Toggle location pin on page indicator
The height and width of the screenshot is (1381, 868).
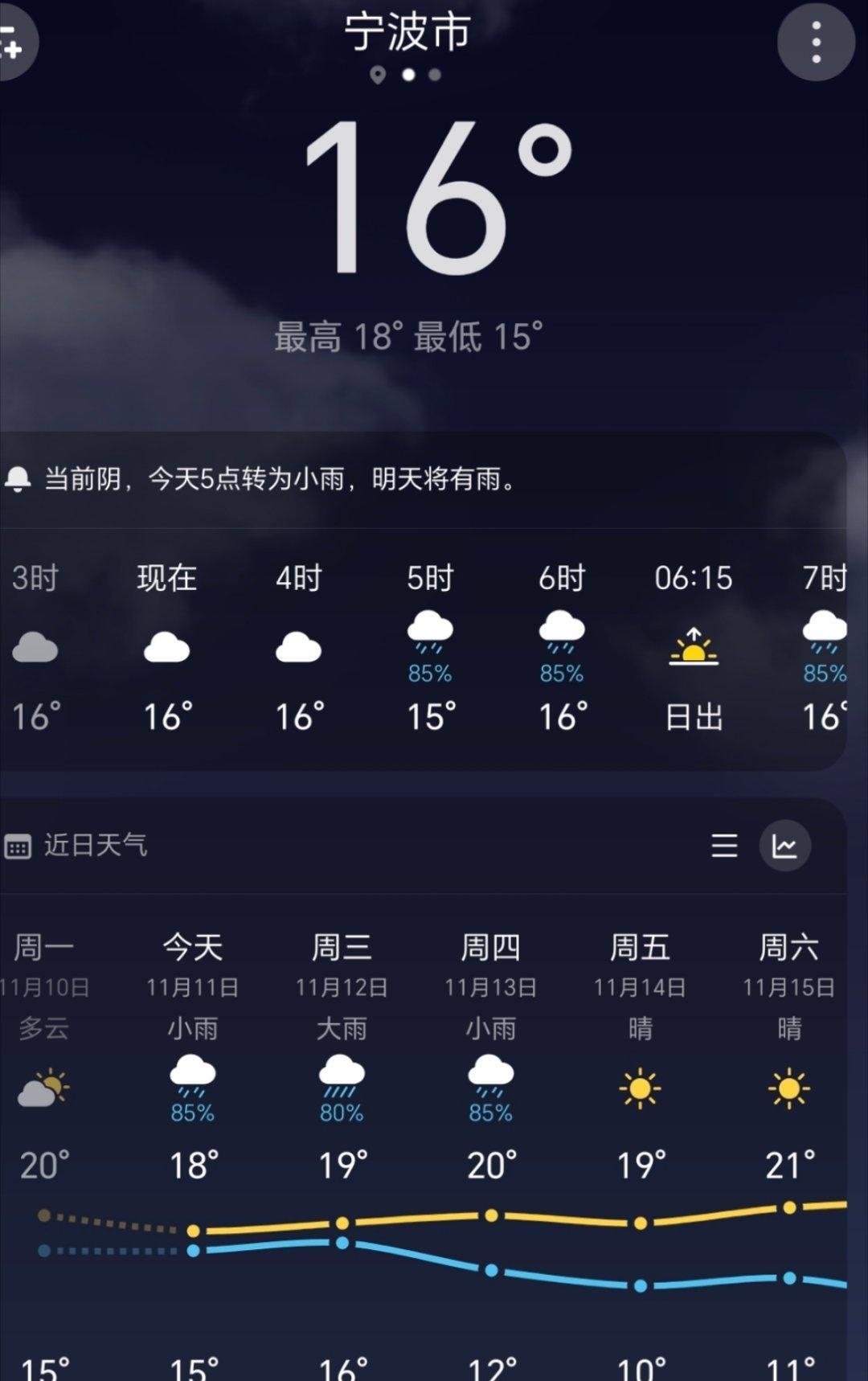pos(378,74)
